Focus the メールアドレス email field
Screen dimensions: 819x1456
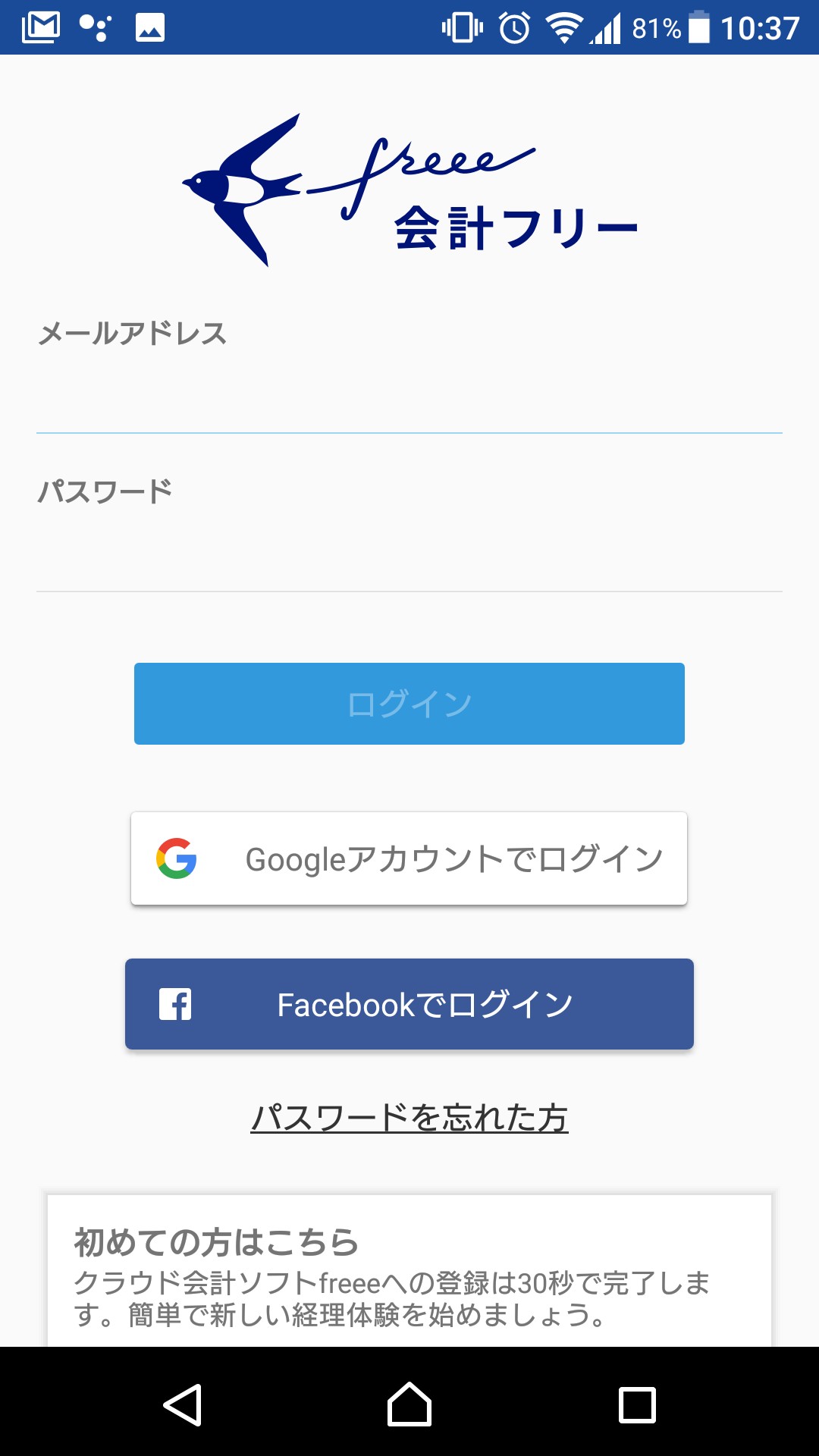(x=409, y=400)
